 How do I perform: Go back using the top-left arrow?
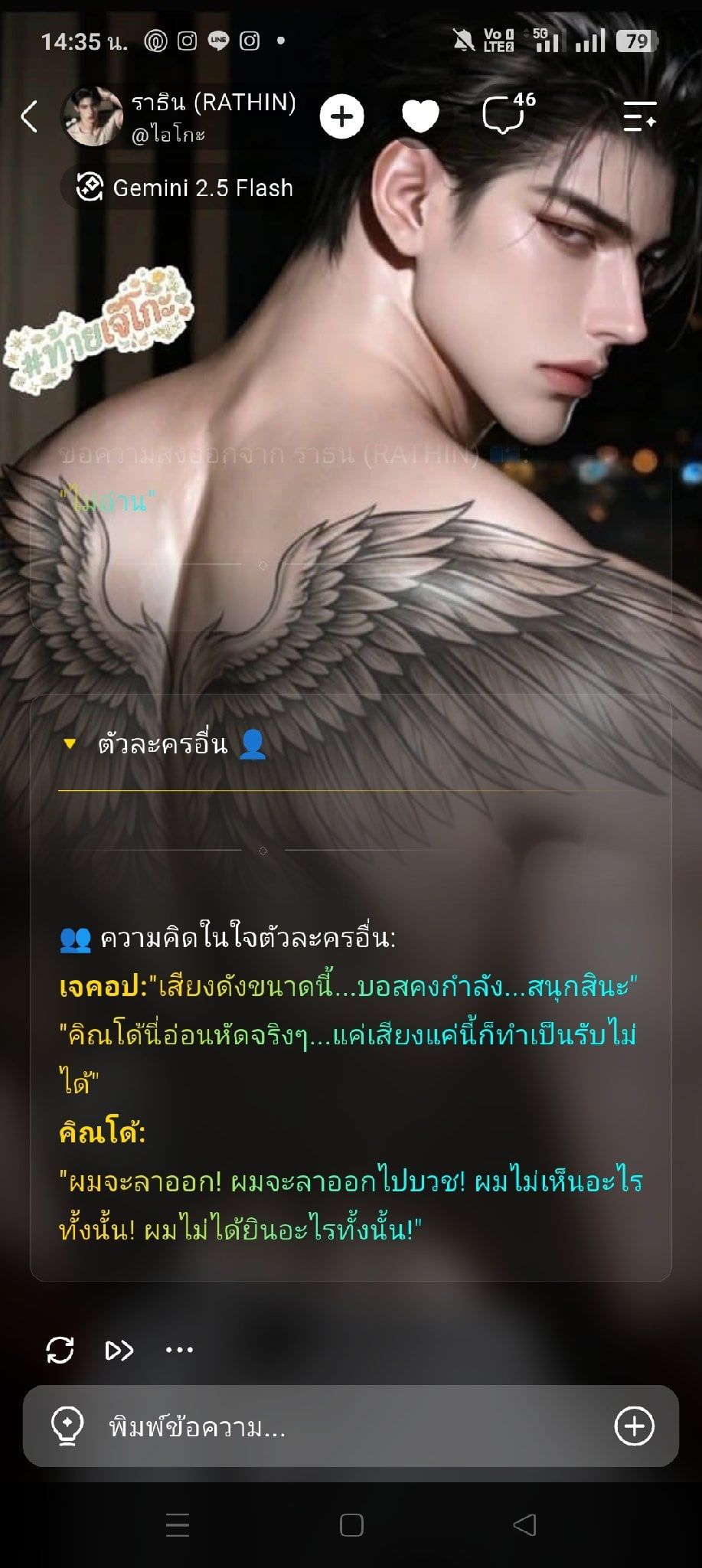pyautogui.click(x=29, y=116)
